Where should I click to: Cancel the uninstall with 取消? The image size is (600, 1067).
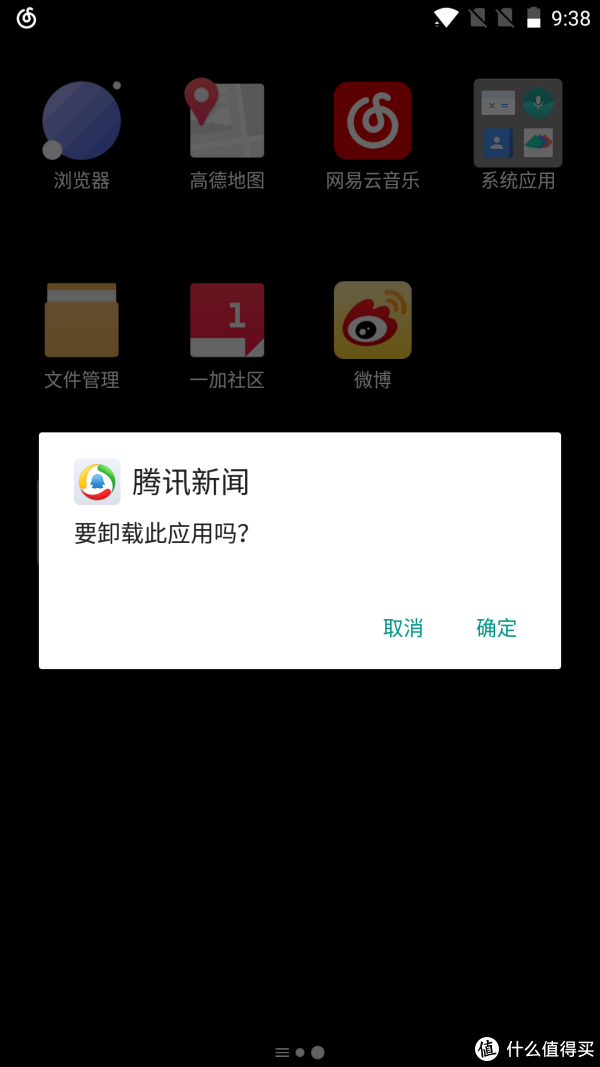(x=403, y=627)
